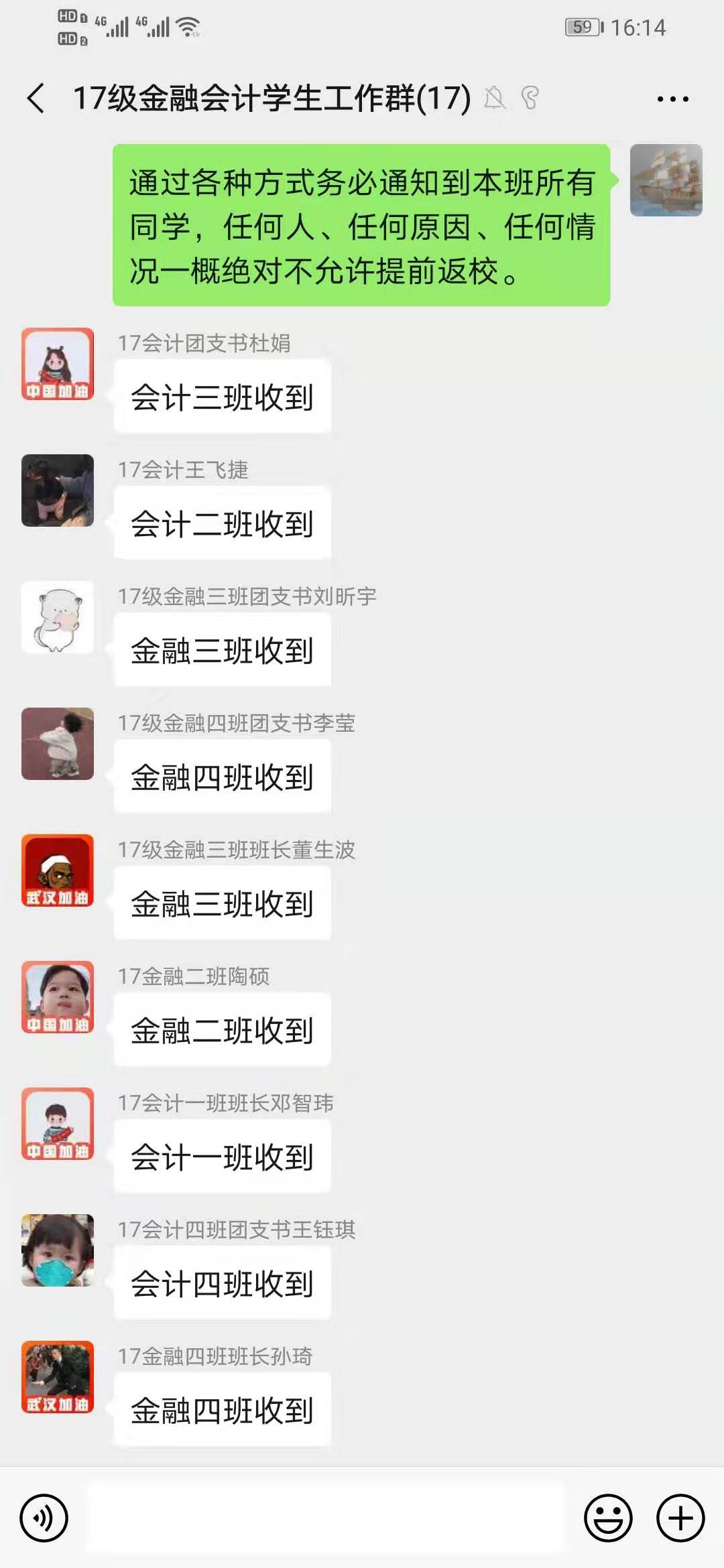The height and width of the screenshot is (1568, 724).
Task: Go back to the chat list
Action: (36, 99)
